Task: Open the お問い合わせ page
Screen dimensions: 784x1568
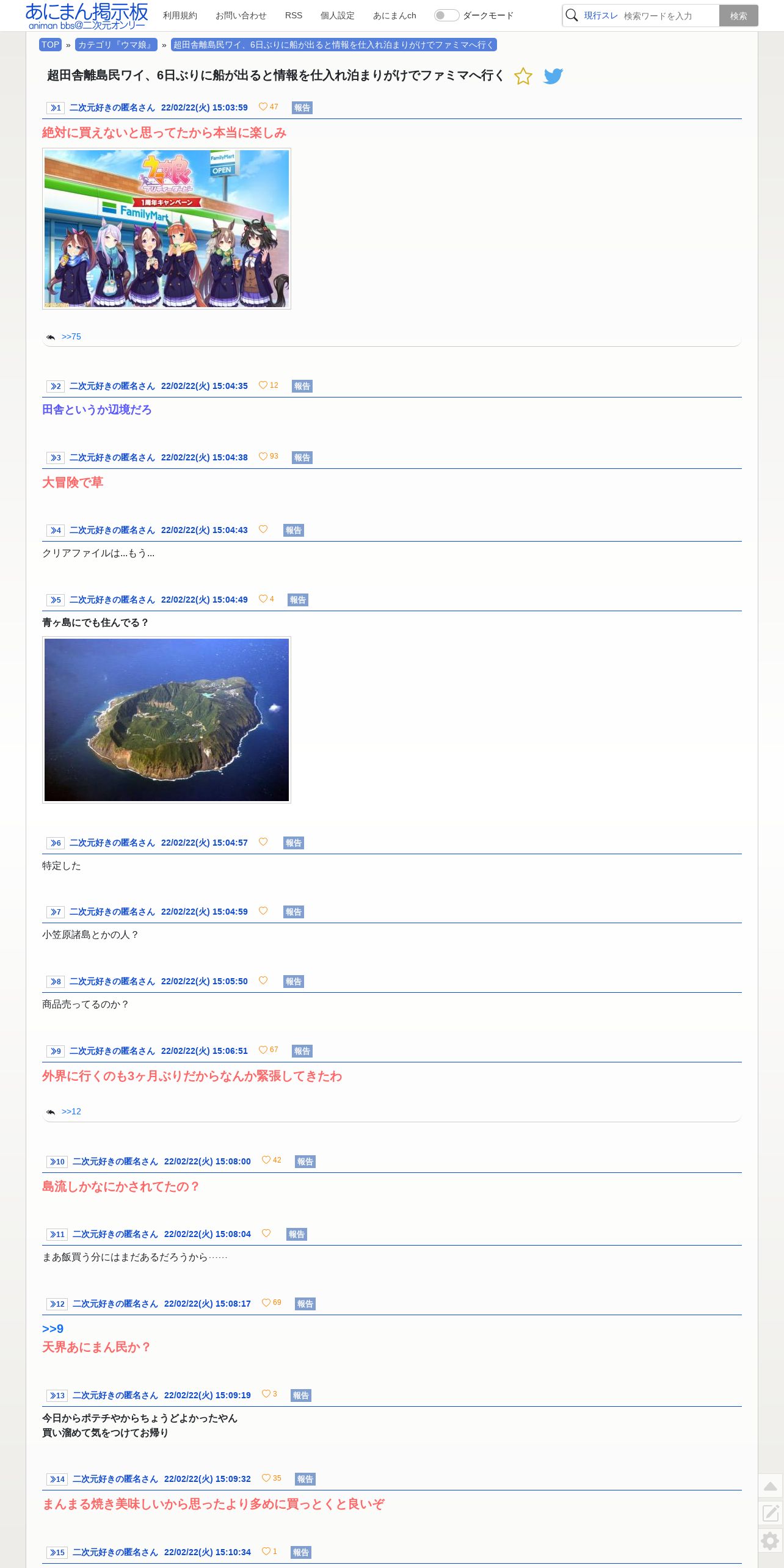Action: (x=241, y=15)
